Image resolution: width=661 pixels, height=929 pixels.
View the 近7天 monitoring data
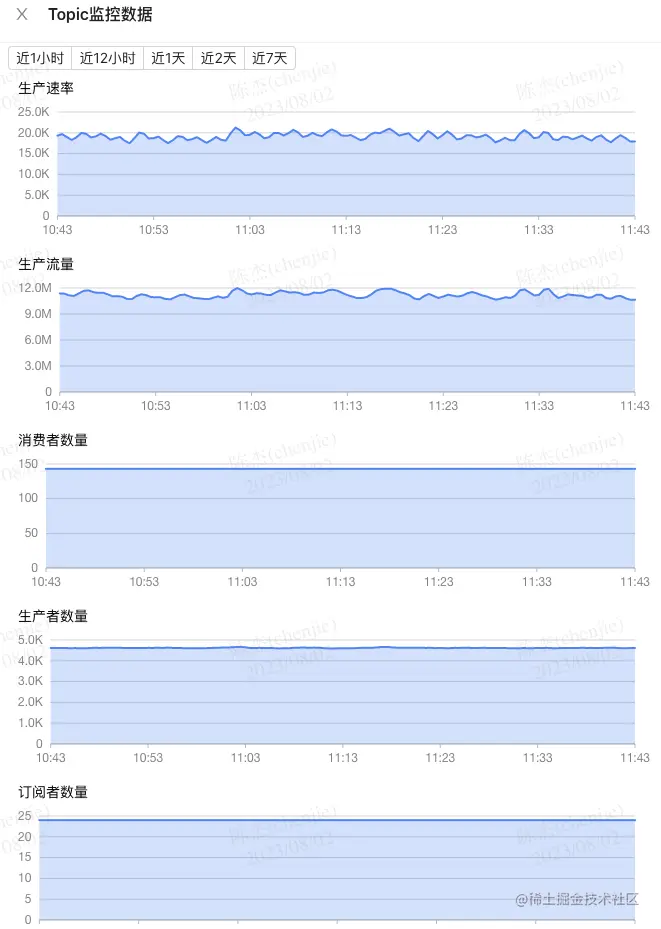click(269, 58)
